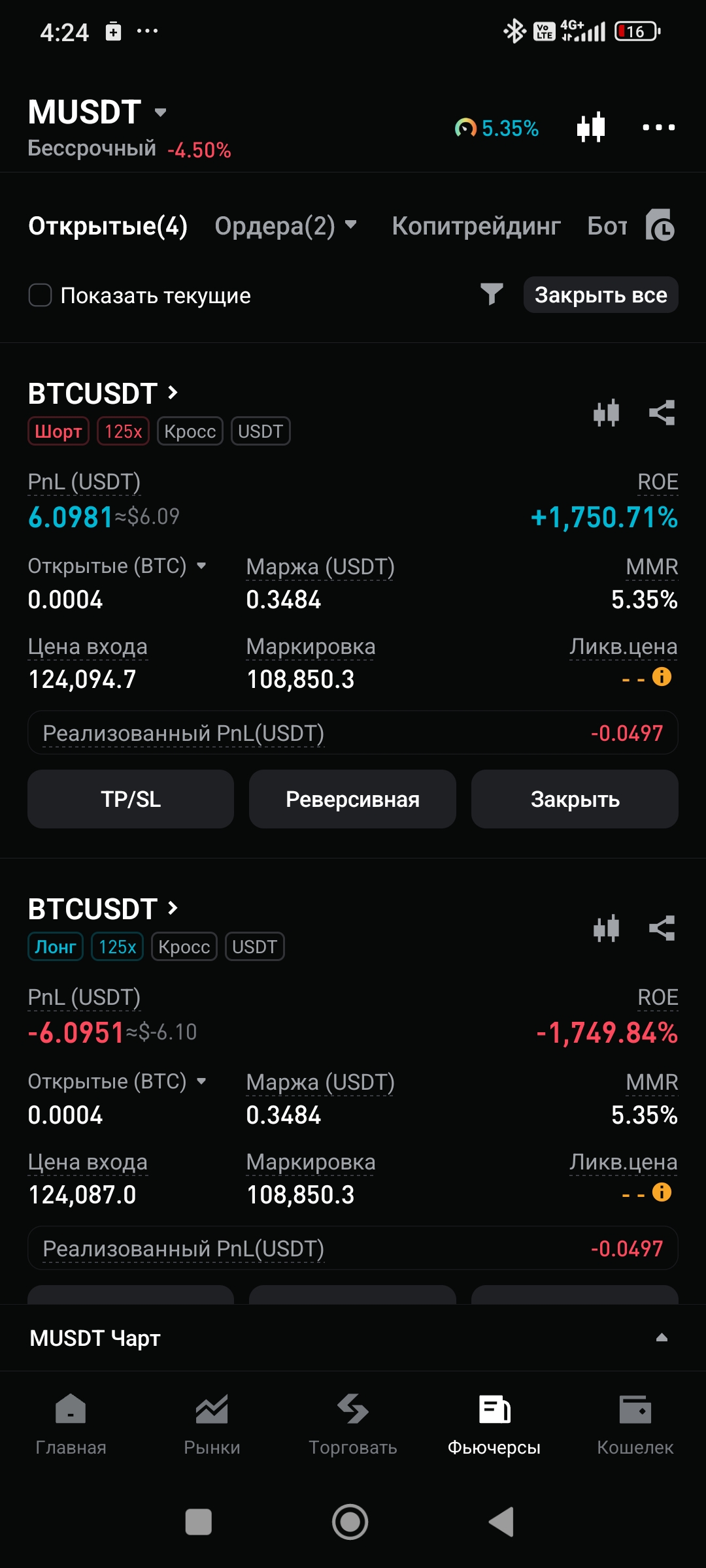Tap Закрыть все to close all positions
The image size is (706, 1568).
tap(601, 295)
